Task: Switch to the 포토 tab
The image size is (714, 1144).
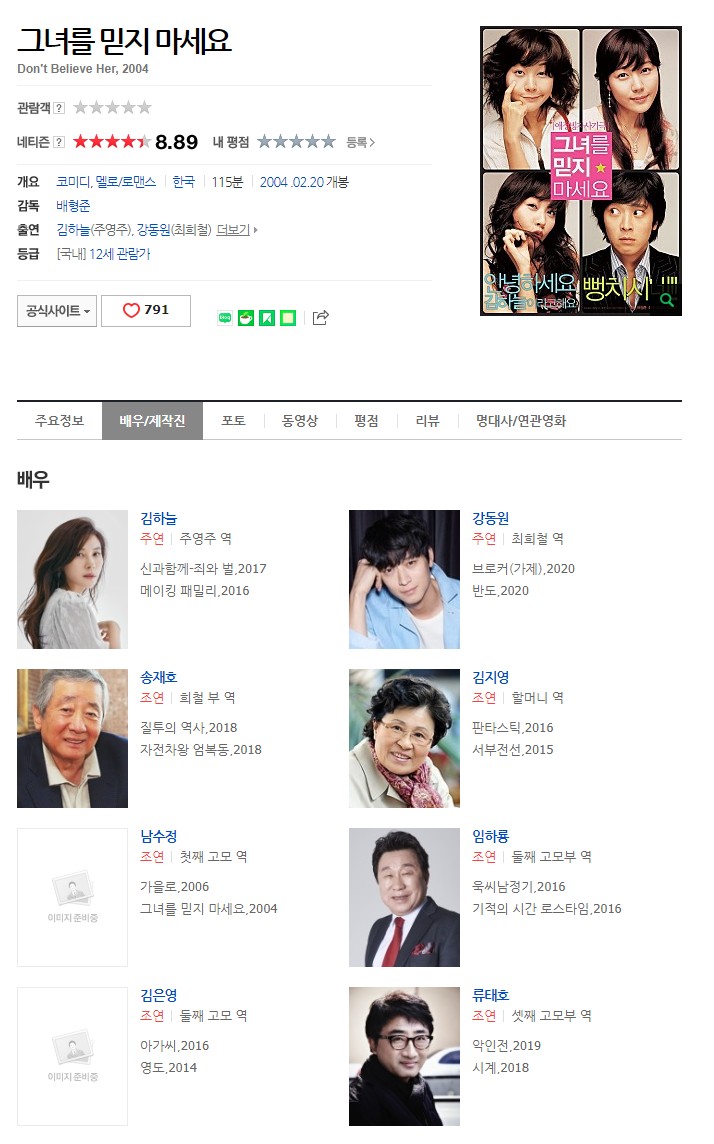Action: (x=233, y=421)
